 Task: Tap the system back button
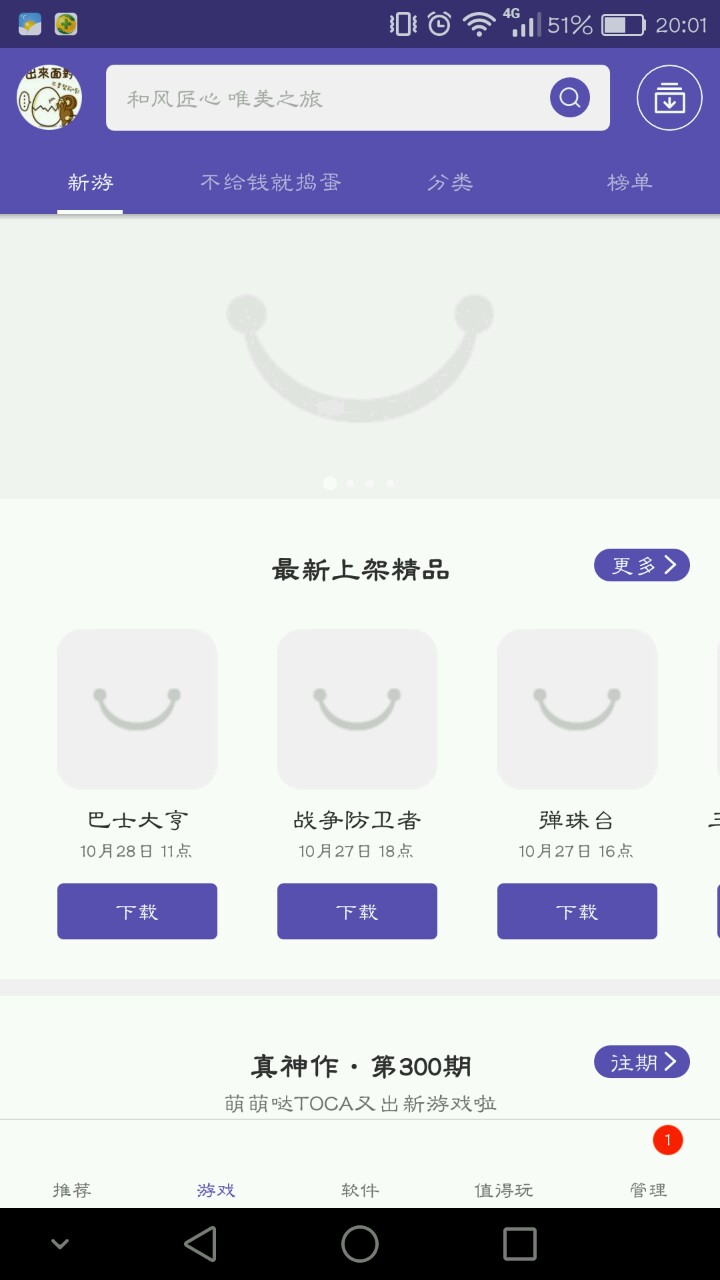click(200, 1244)
